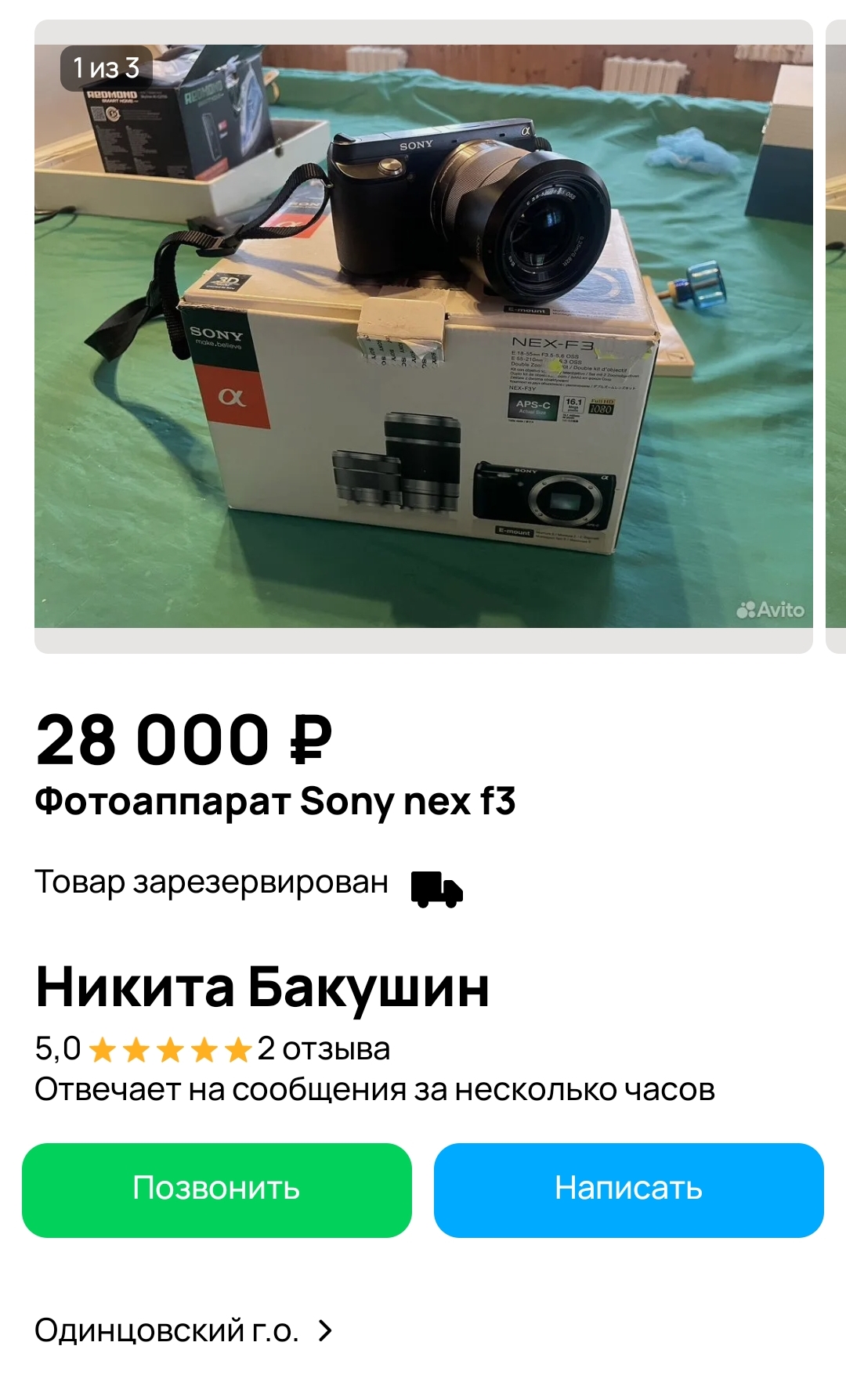Open seller profile Никита Бакушин

coord(262,987)
